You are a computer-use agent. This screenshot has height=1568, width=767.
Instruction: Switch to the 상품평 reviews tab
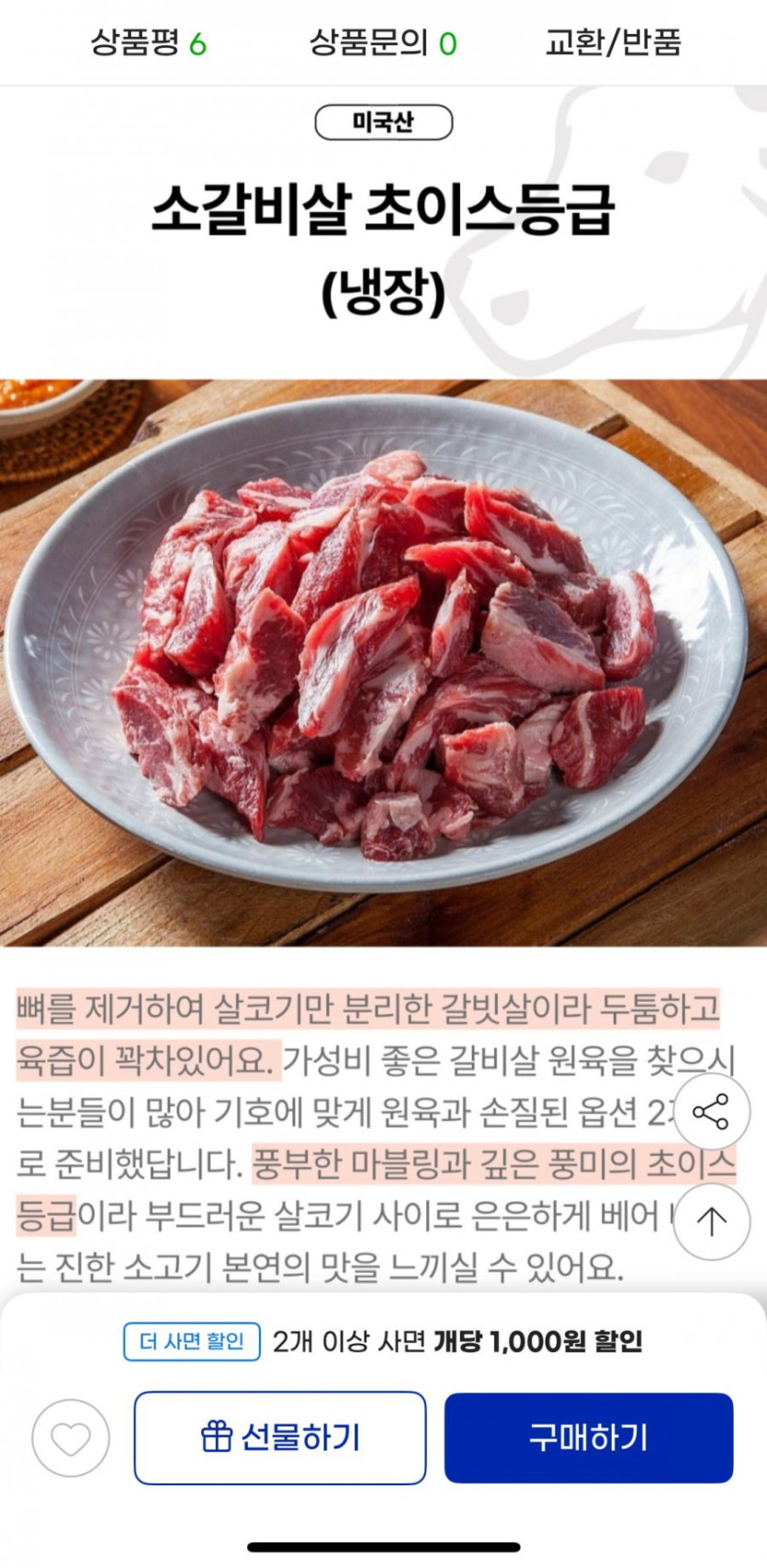click(x=148, y=42)
